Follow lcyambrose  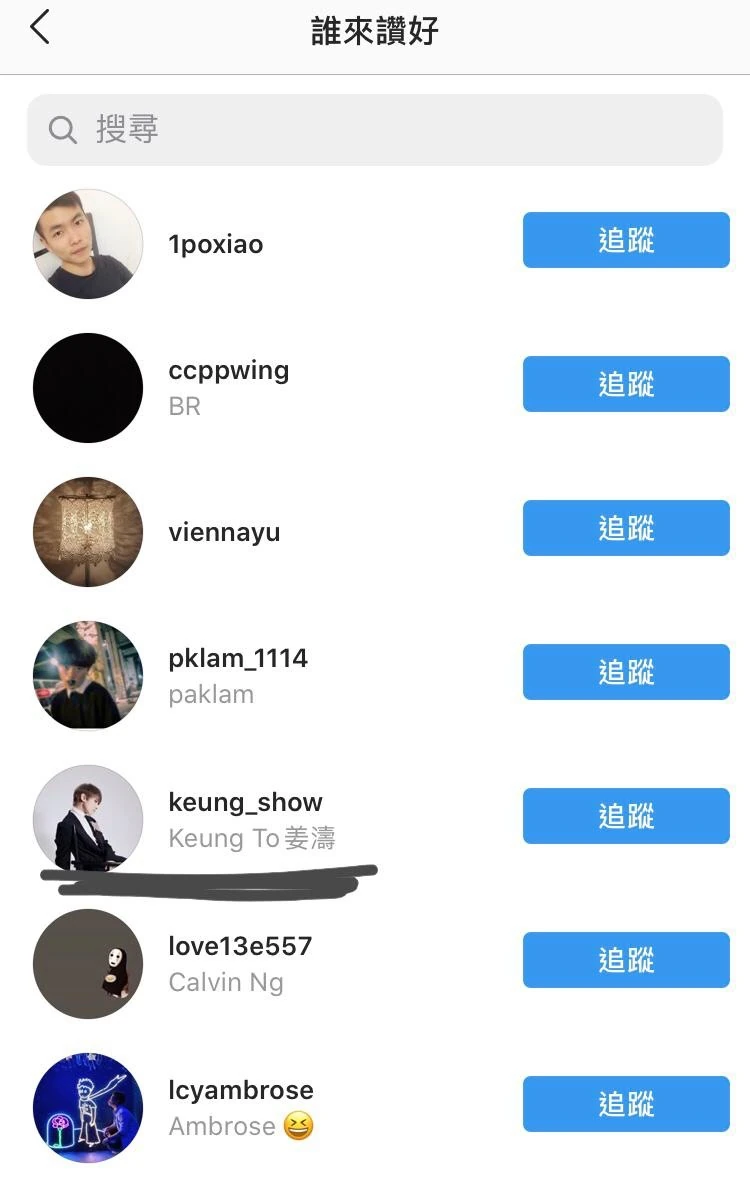coord(626,1104)
